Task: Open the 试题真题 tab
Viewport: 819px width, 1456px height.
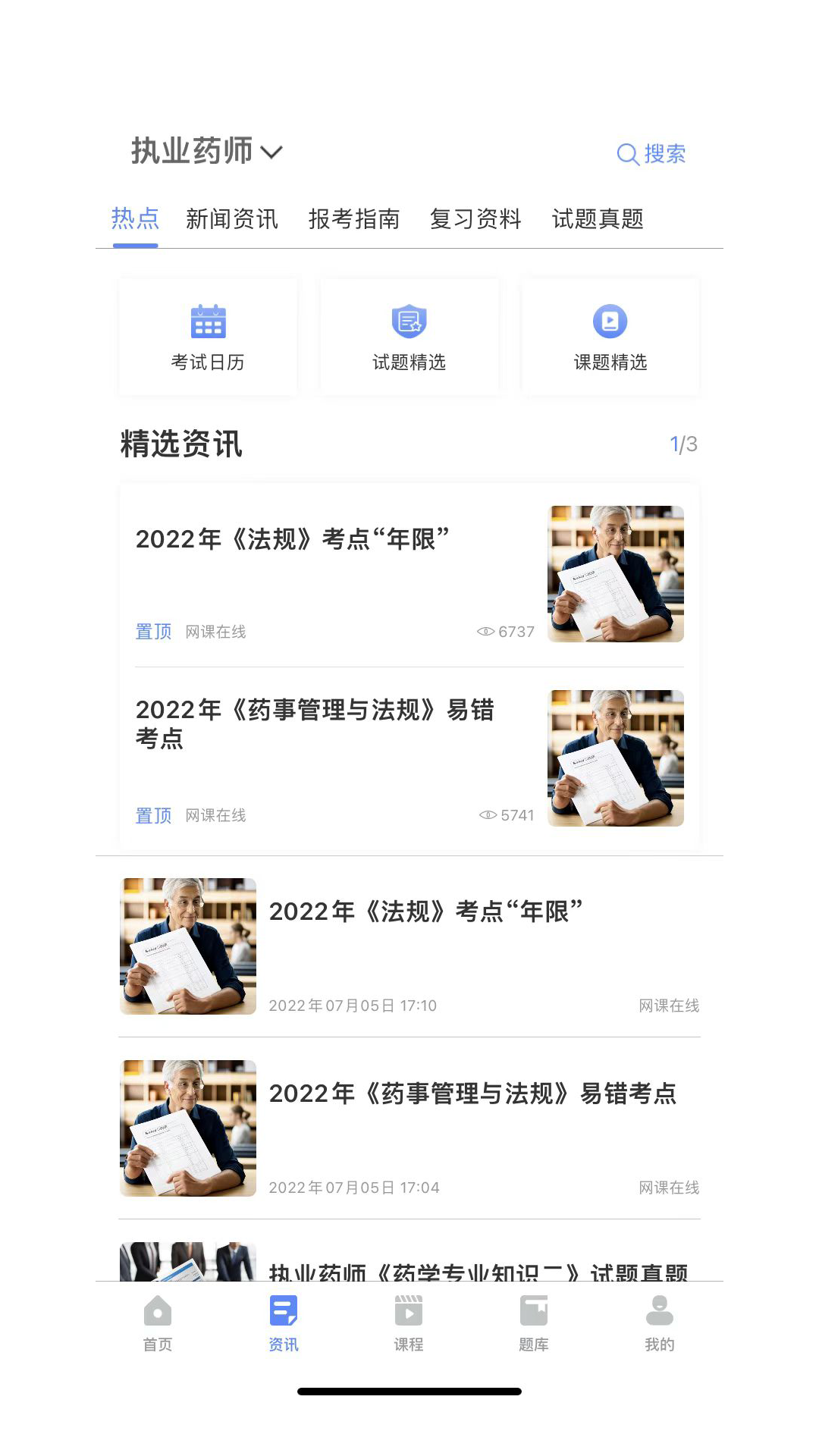Action: pyautogui.click(x=598, y=220)
